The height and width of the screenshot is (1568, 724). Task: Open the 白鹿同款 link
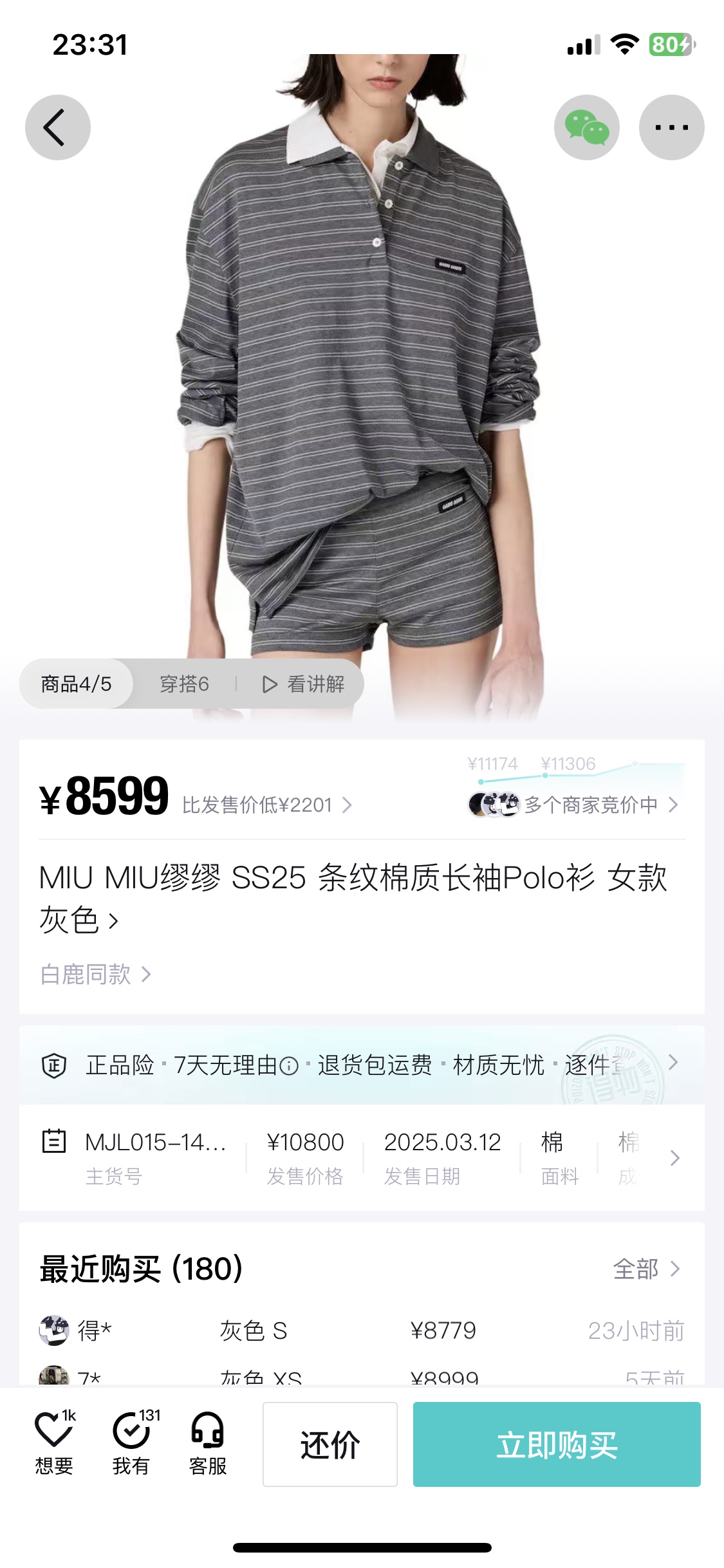click(95, 975)
